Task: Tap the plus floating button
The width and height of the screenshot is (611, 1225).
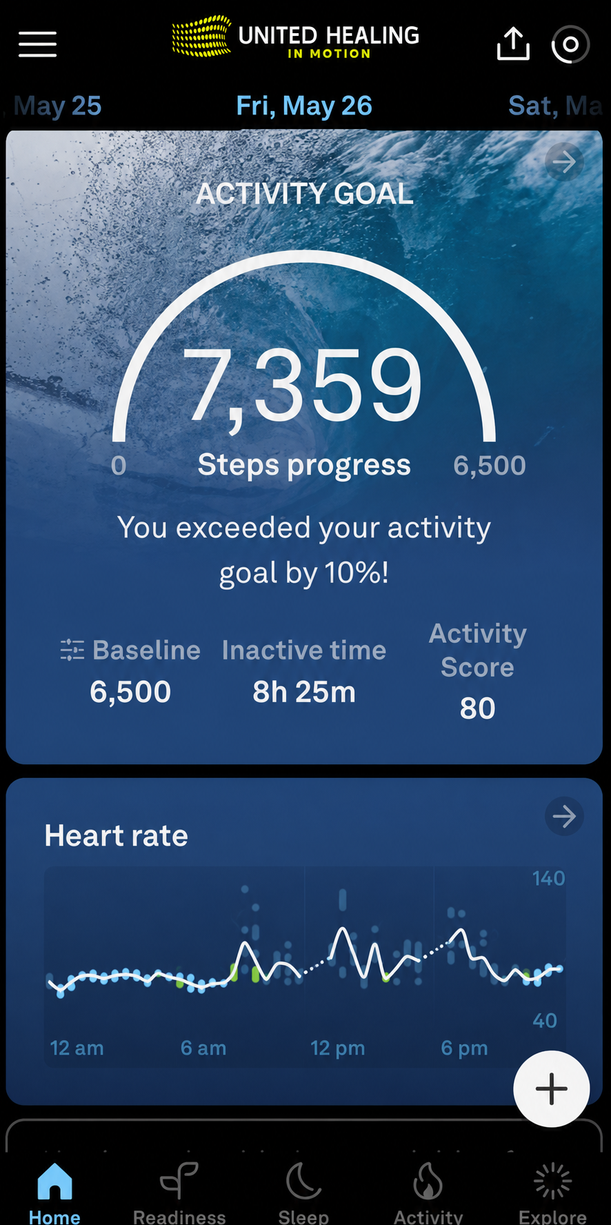Action: pyautogui.click(x=551, y=1089)
